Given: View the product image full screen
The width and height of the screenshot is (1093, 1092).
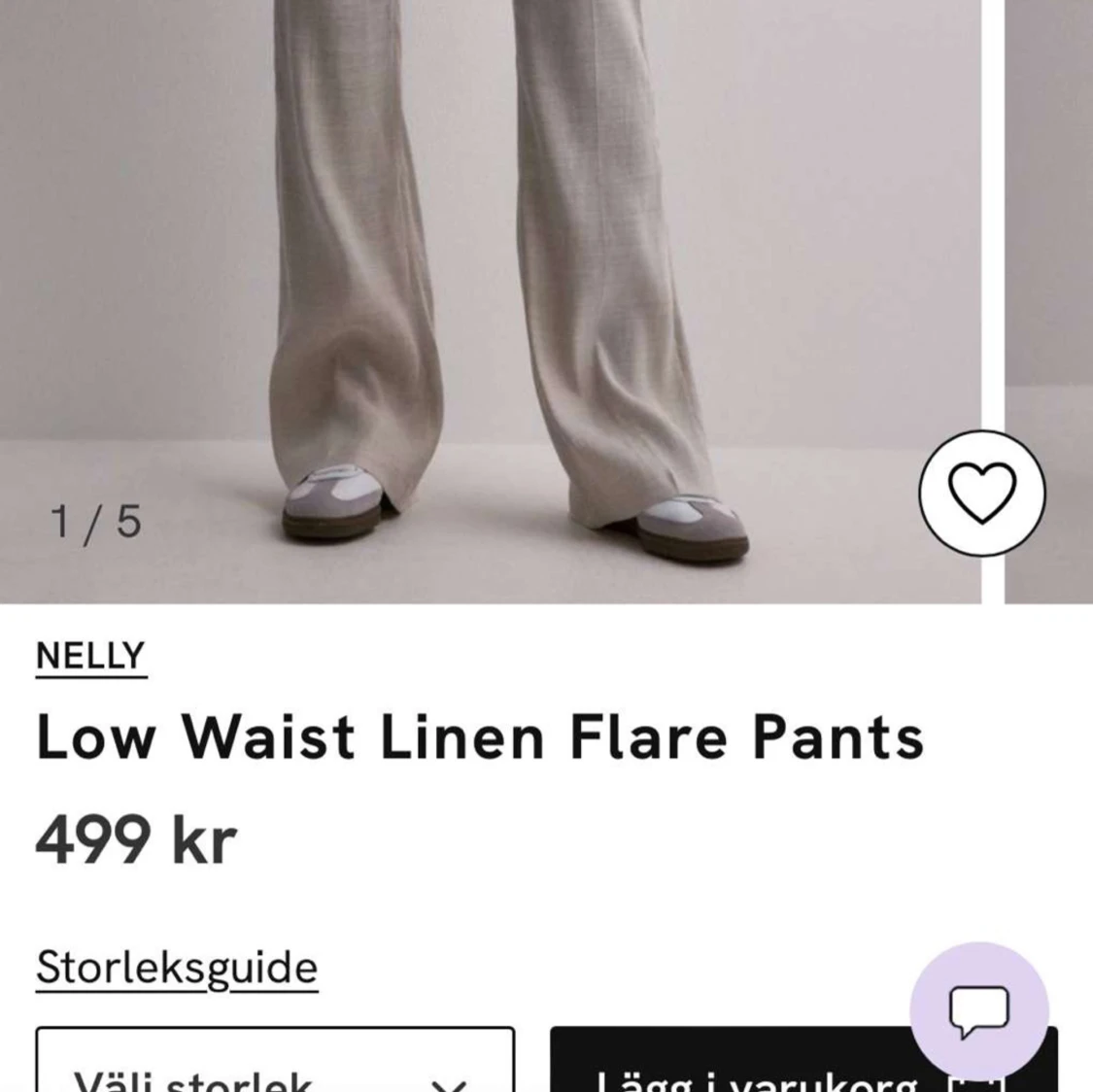Looking at the screenshot, I should pos(491,291).
